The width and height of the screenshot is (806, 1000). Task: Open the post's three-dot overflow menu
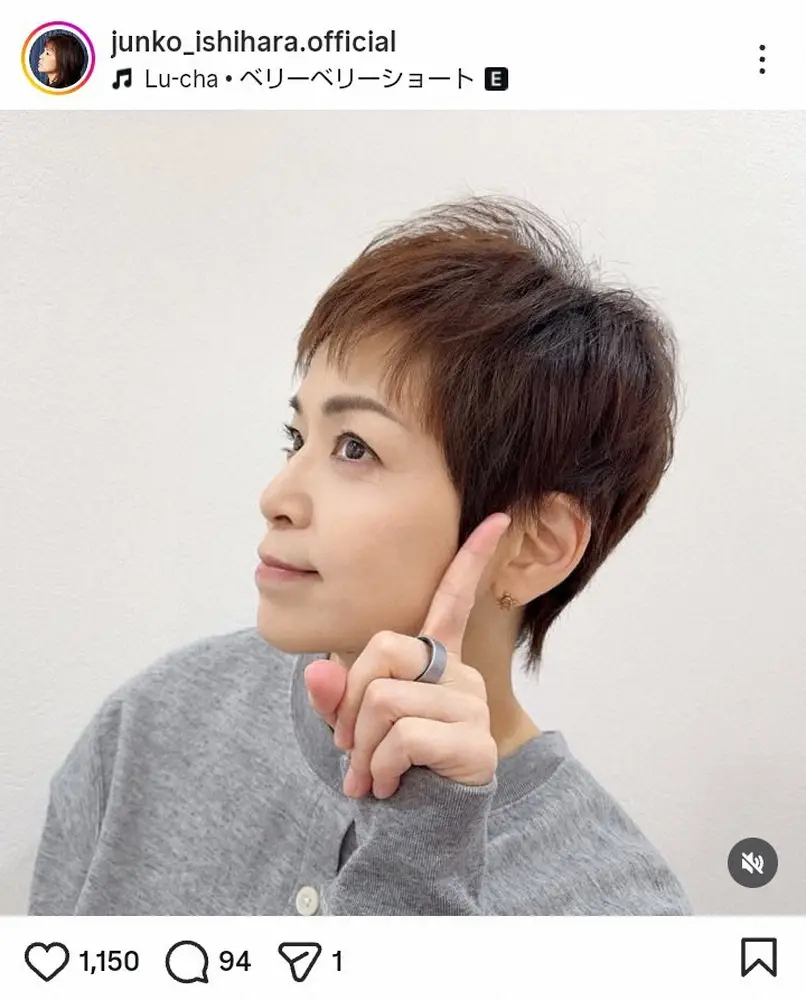762,59
